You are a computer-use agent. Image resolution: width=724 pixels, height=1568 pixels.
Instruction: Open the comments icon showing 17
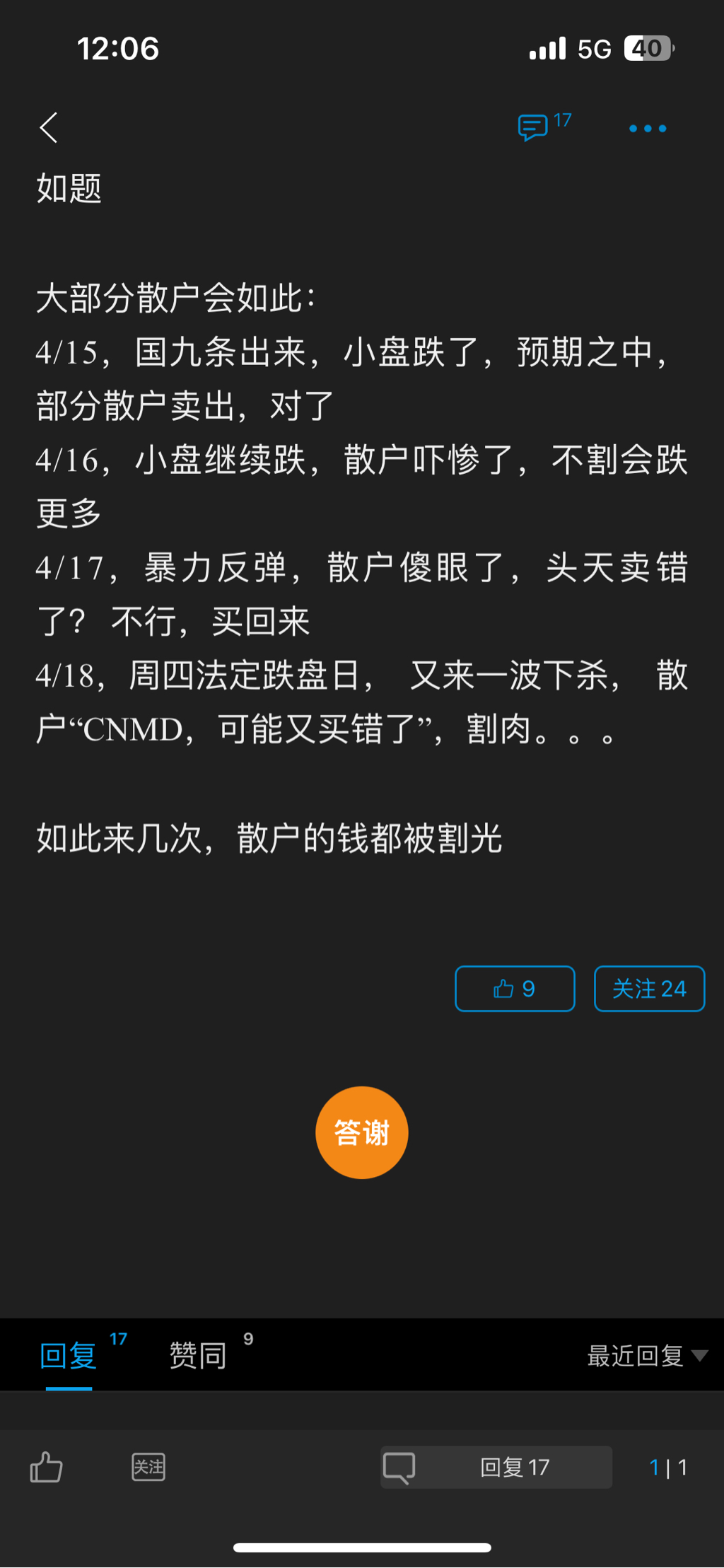pos(534,127)
